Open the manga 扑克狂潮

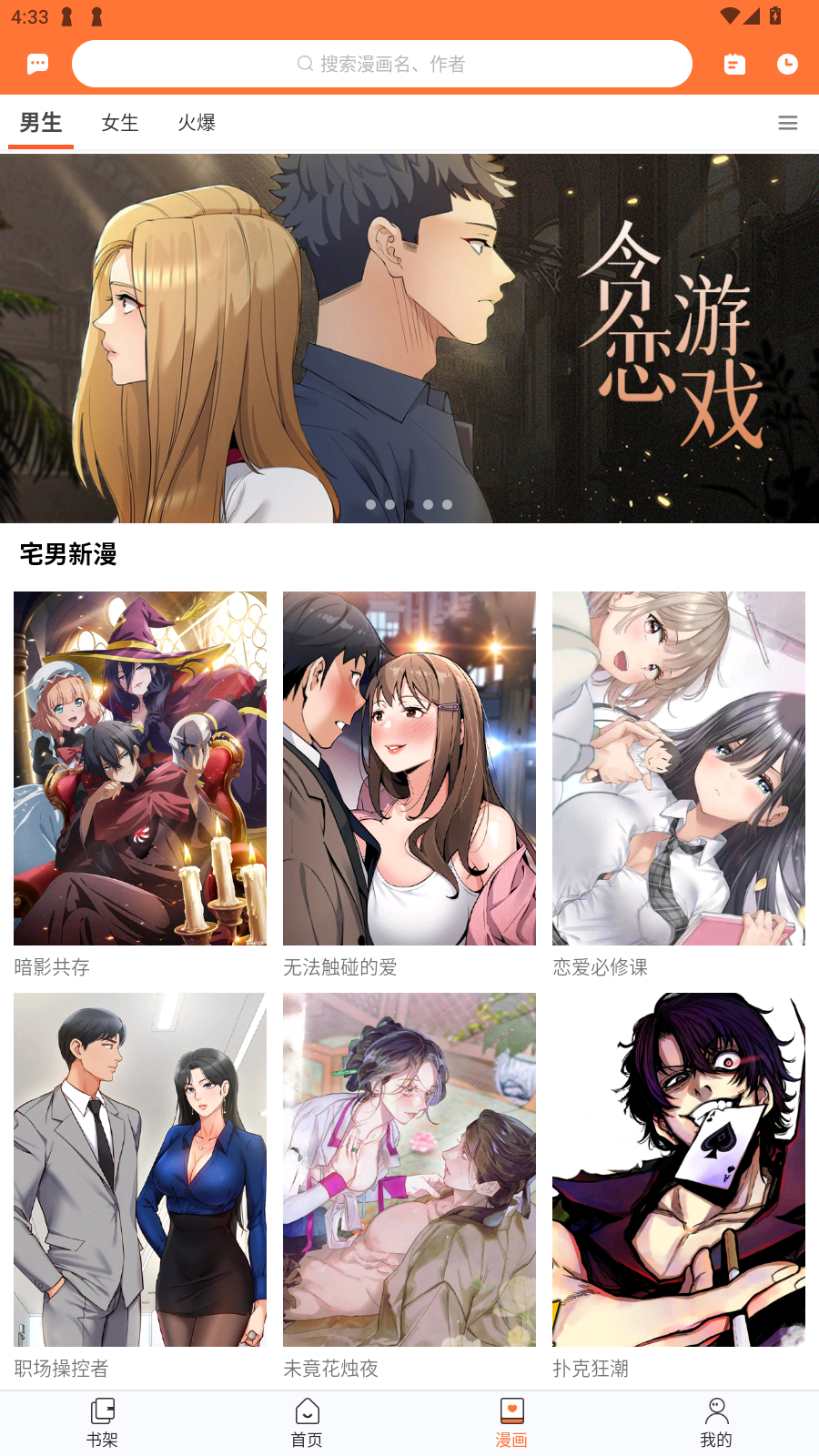pos(679,1169)
